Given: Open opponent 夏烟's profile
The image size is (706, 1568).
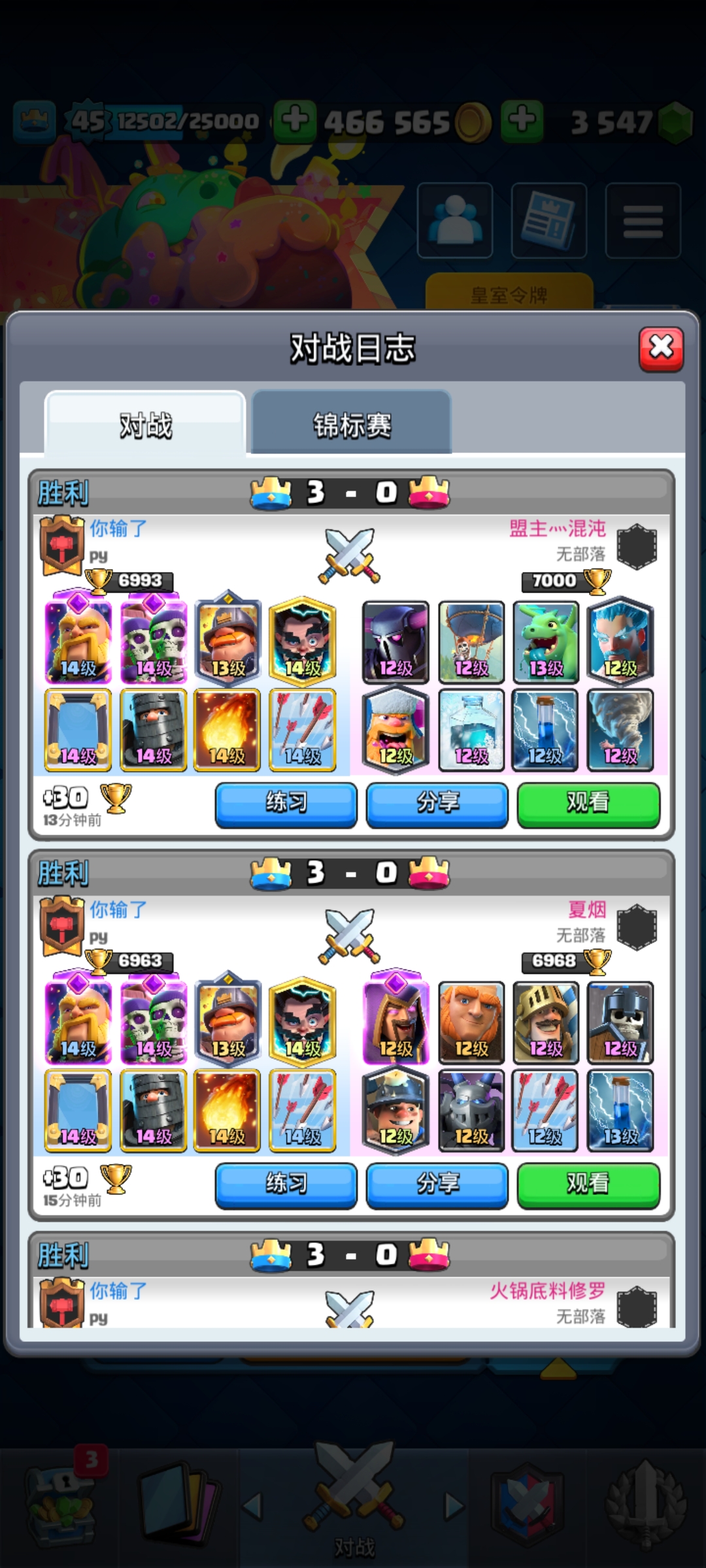Looking at the screenshot, I should point(586,909).
